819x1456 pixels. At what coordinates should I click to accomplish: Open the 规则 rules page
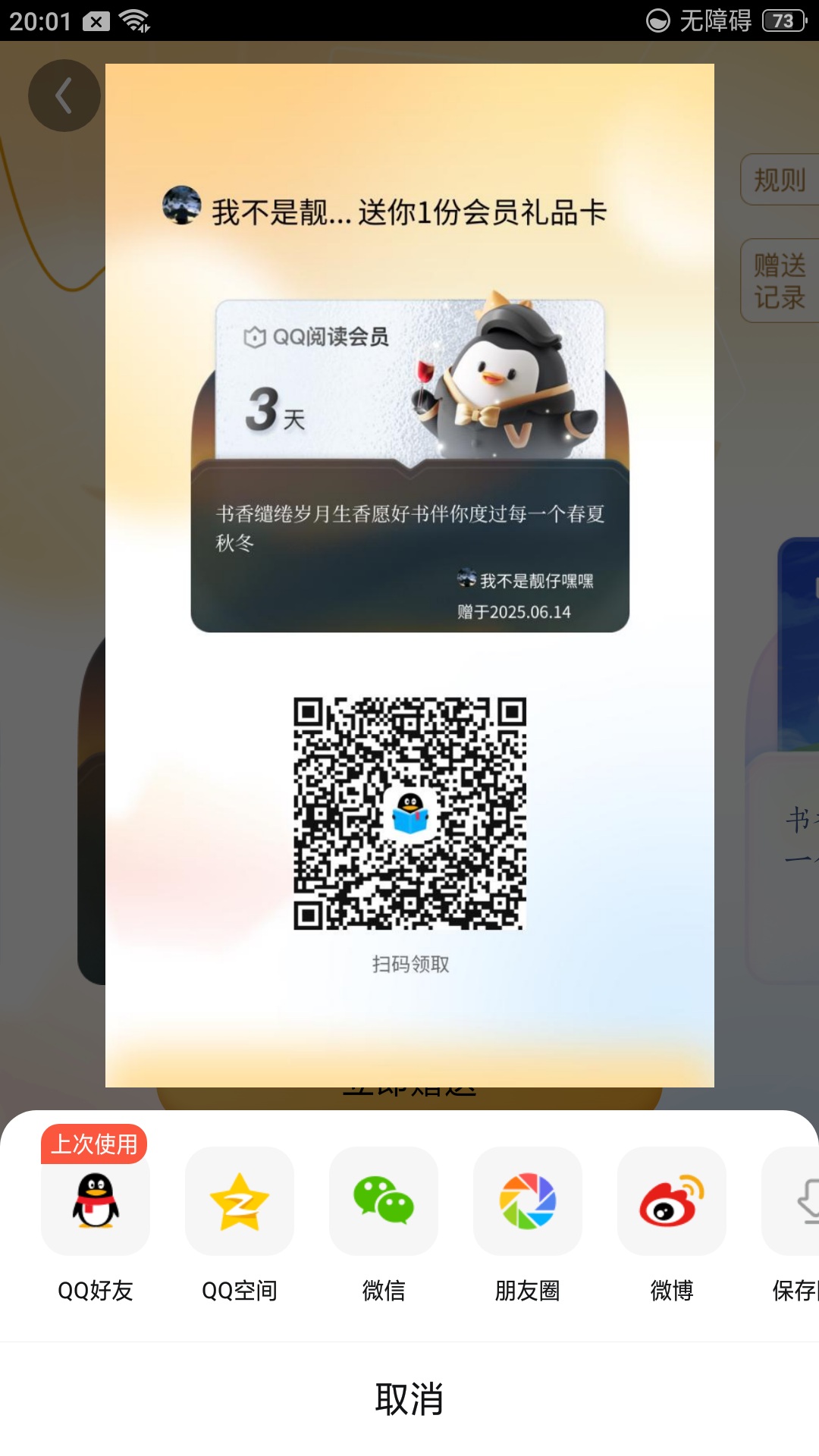[x=780, y=180]
